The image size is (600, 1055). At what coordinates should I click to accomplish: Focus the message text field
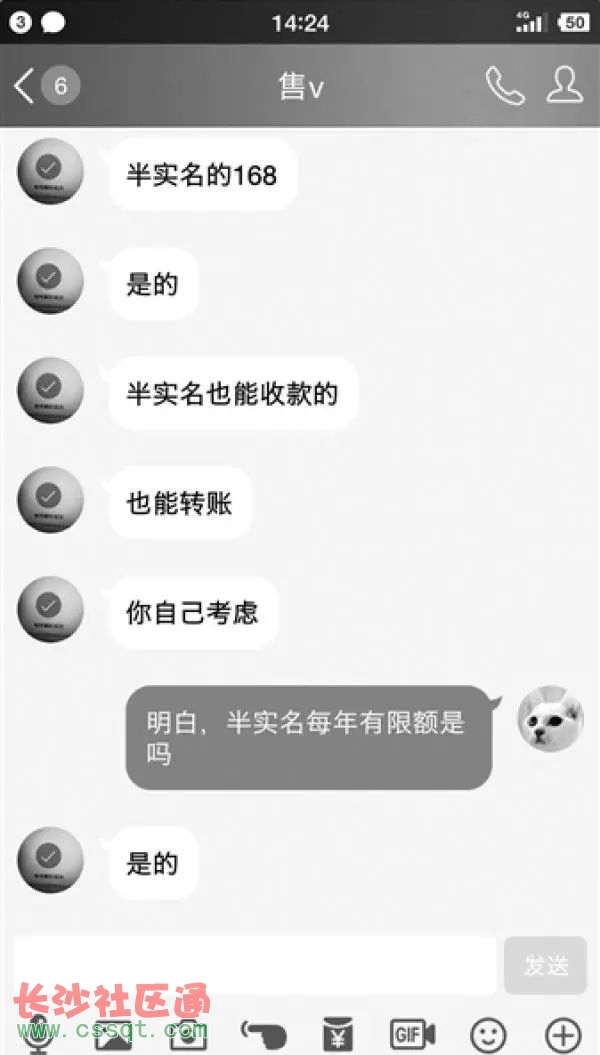tap(255, 965)
